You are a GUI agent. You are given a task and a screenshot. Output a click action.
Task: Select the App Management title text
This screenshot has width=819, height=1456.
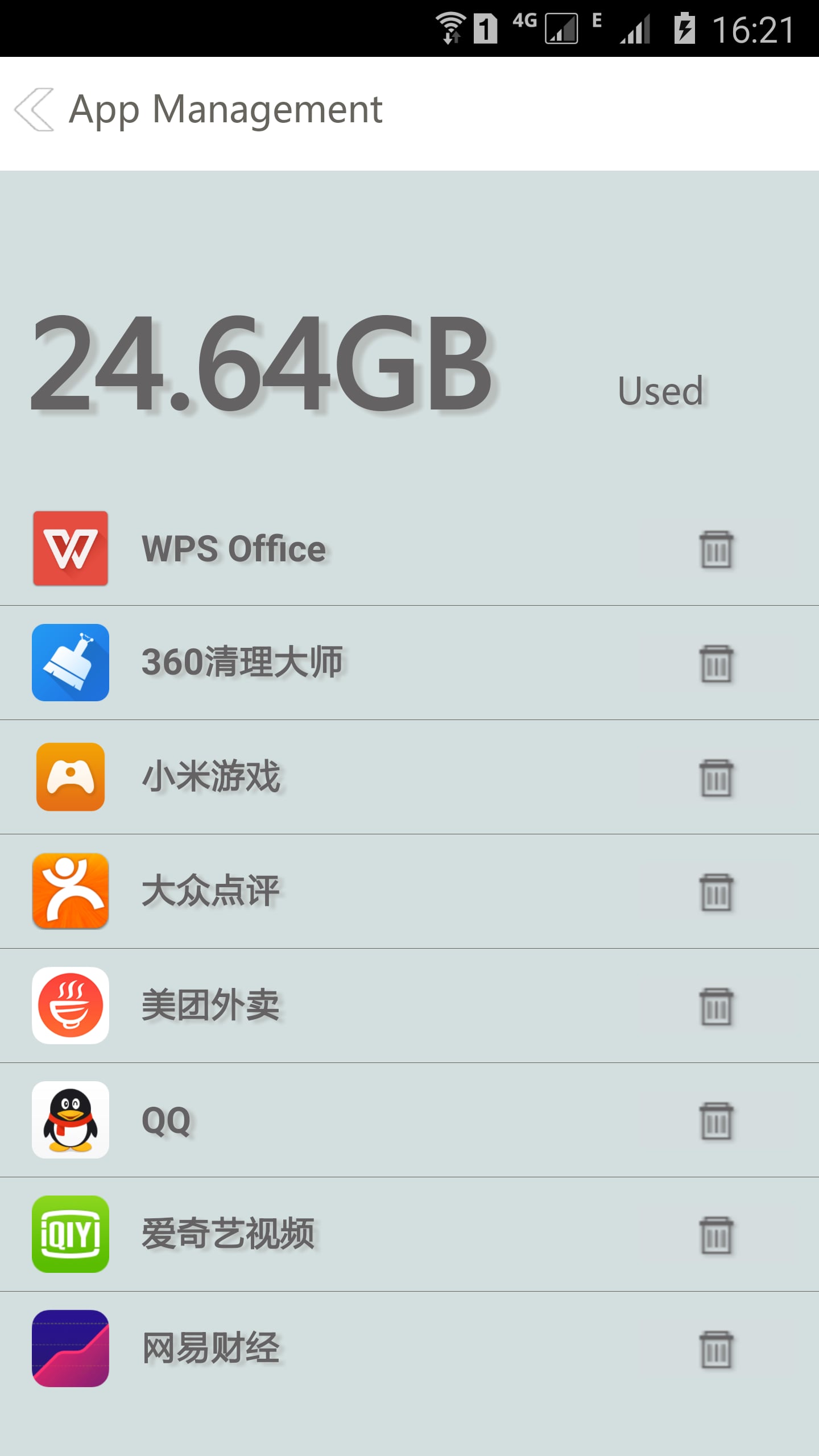[x=225, y=109]
